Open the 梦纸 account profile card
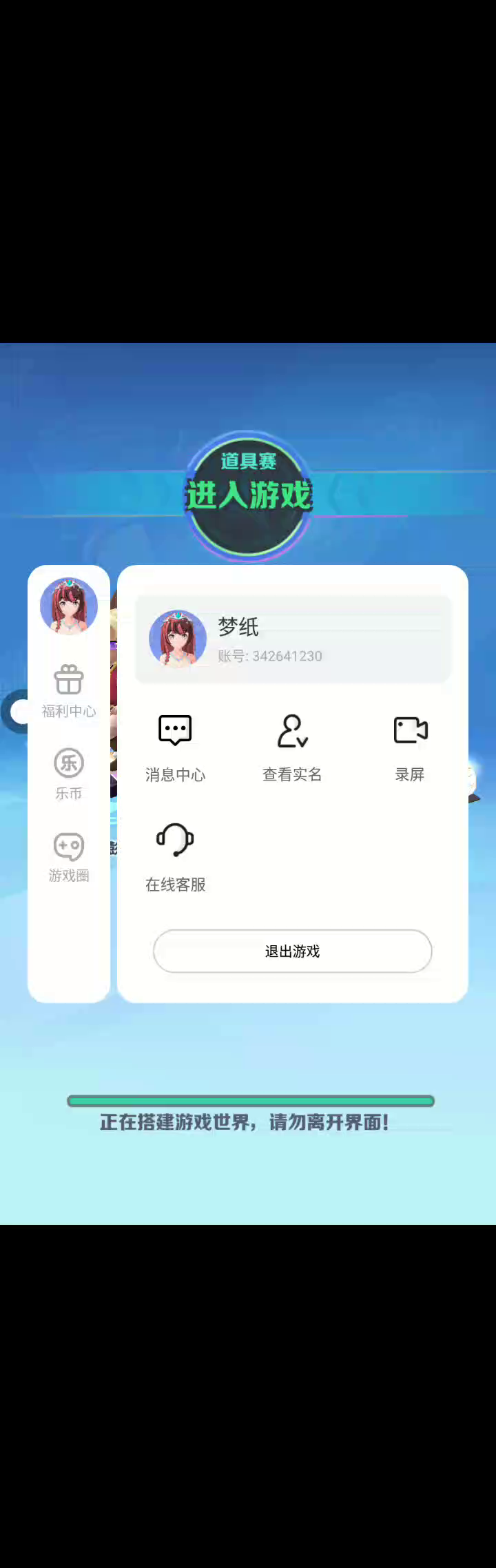 pyautogui.click(x=292, y=639)
